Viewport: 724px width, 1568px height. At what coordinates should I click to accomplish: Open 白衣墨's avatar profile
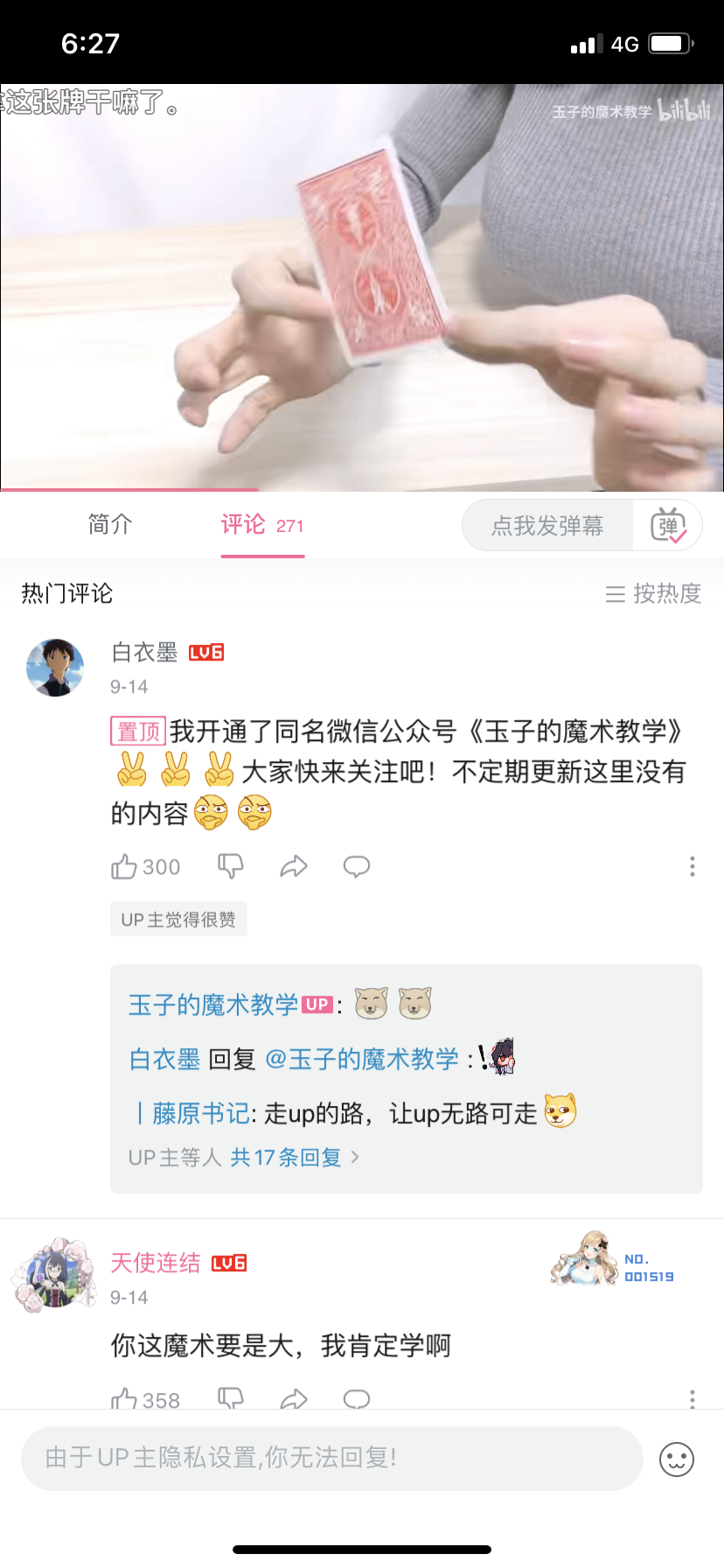[55, 668]
